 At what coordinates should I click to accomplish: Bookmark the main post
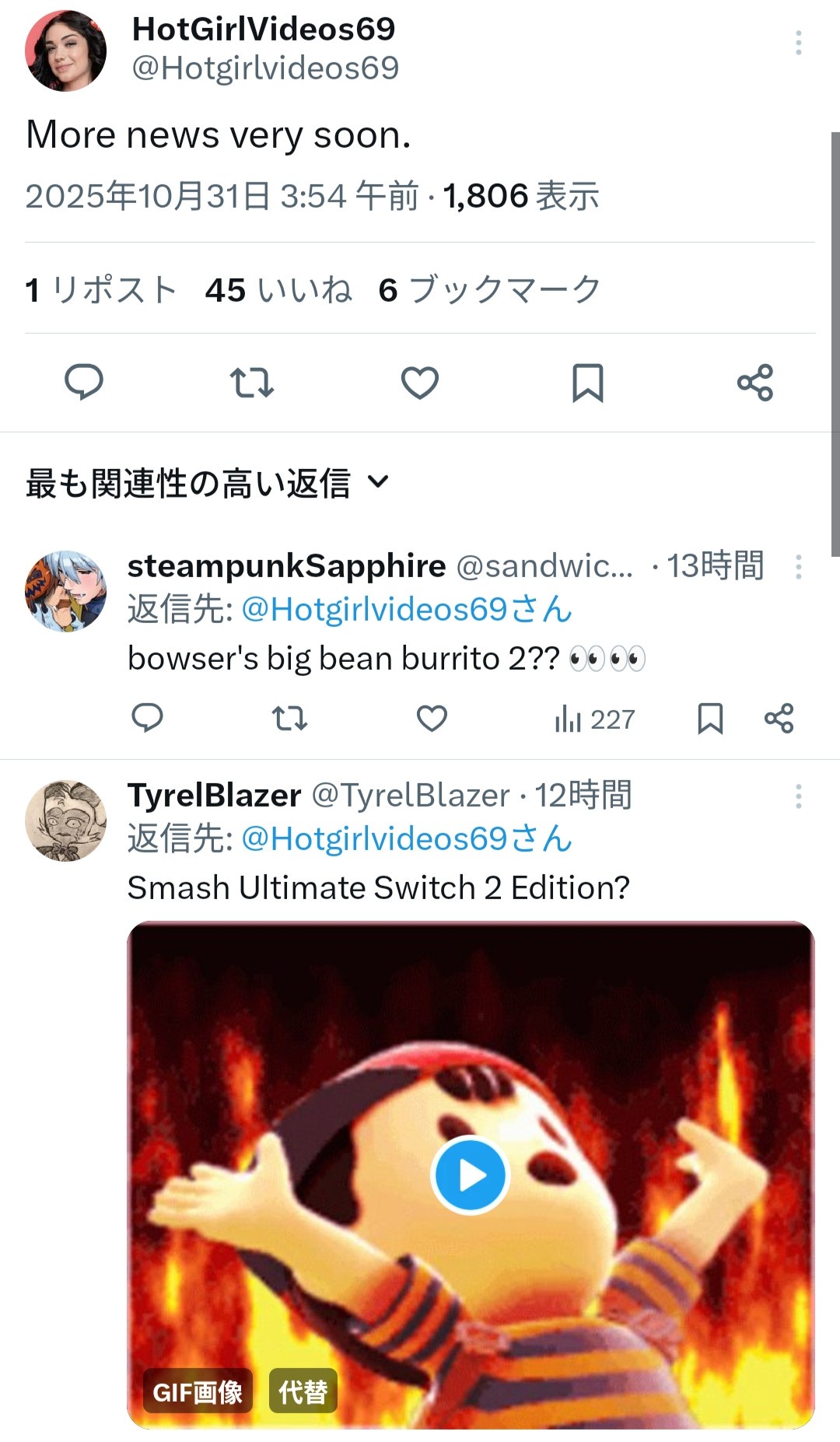[588, 382]
